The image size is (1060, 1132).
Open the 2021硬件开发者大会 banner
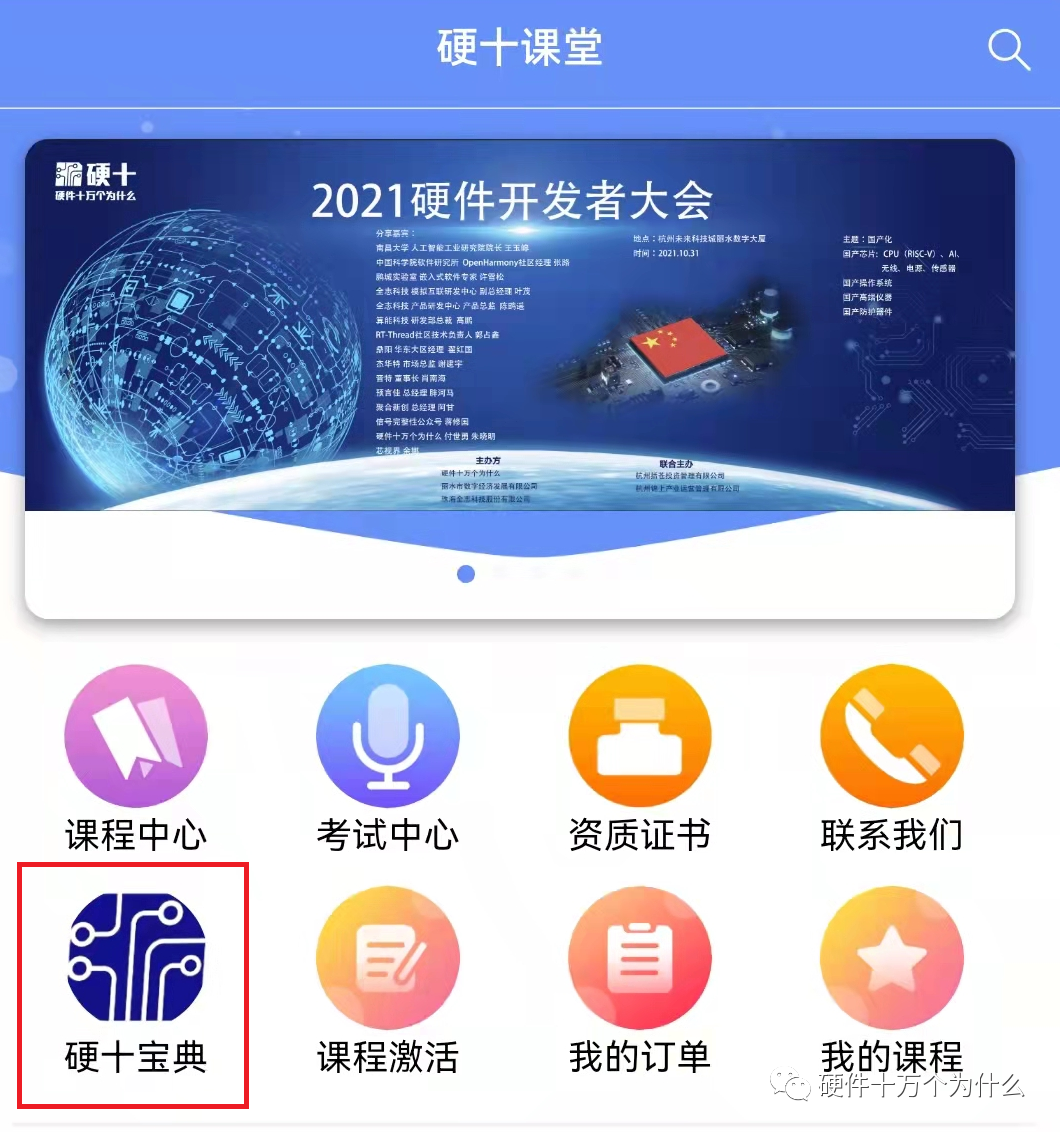(520, 325)
